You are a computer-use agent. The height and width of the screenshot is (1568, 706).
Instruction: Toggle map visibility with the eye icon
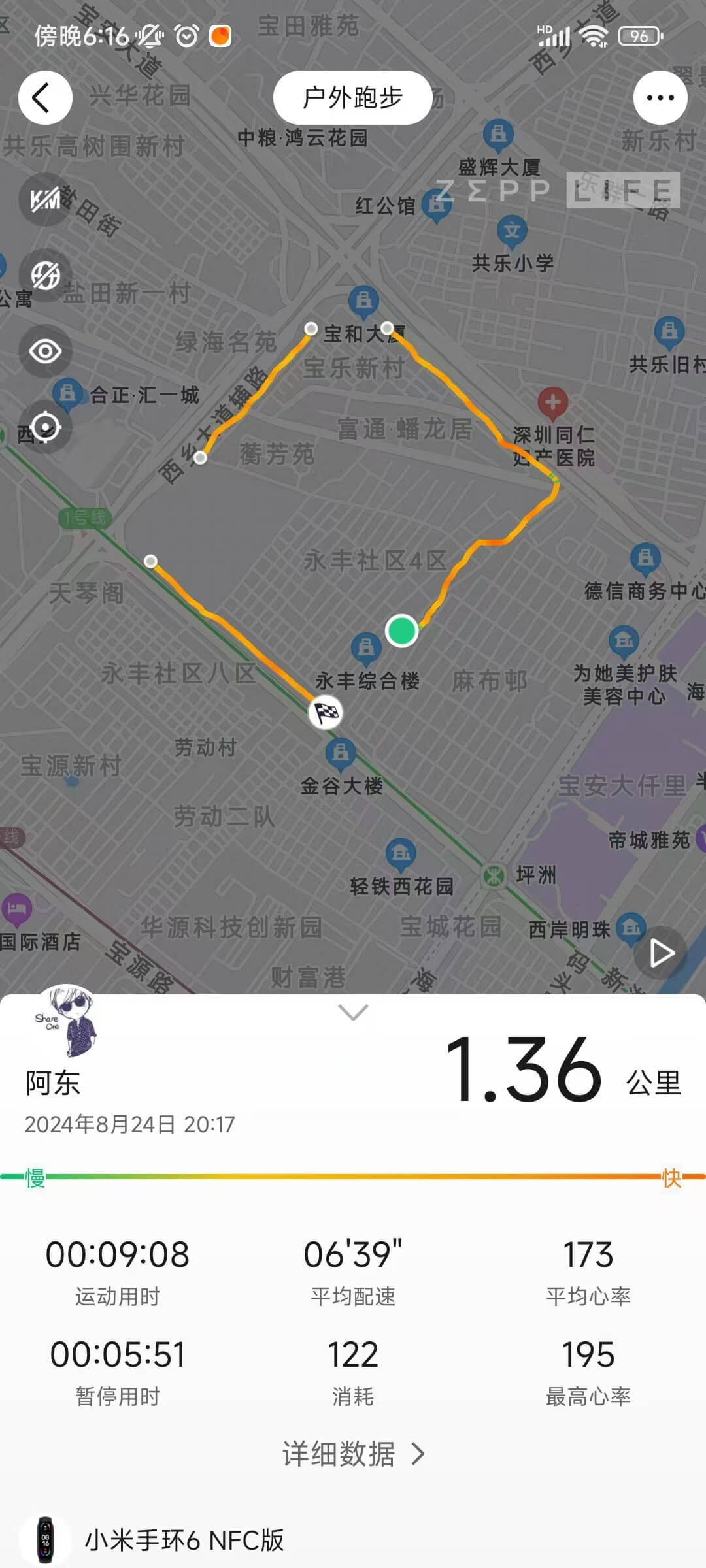[x=45, y=351]
